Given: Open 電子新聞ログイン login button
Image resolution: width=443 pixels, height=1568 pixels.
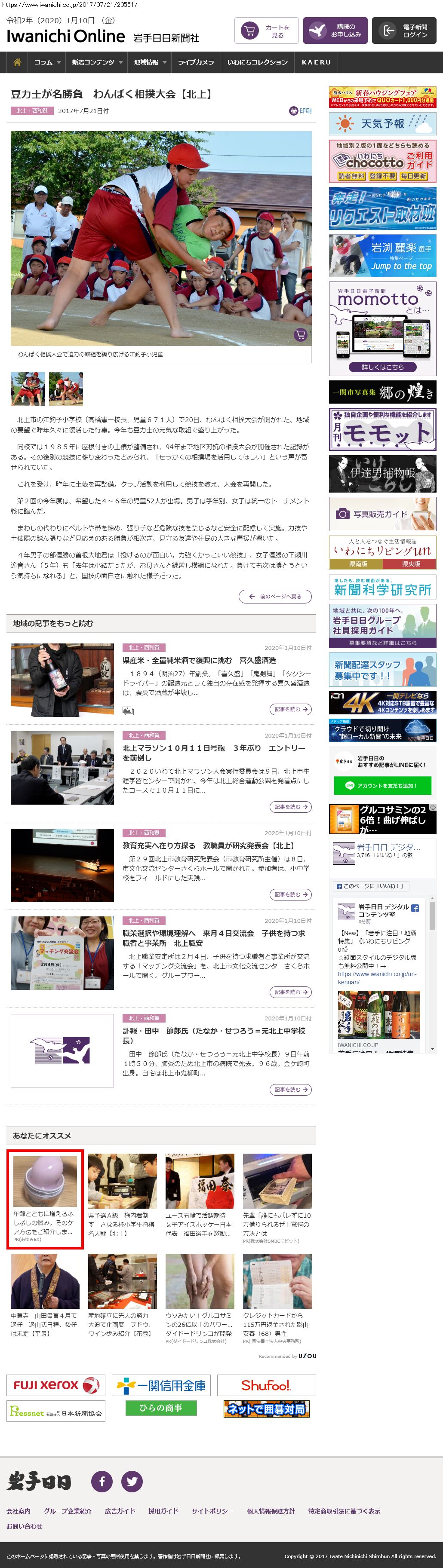Looking at the screenshot, I should 404,31.
